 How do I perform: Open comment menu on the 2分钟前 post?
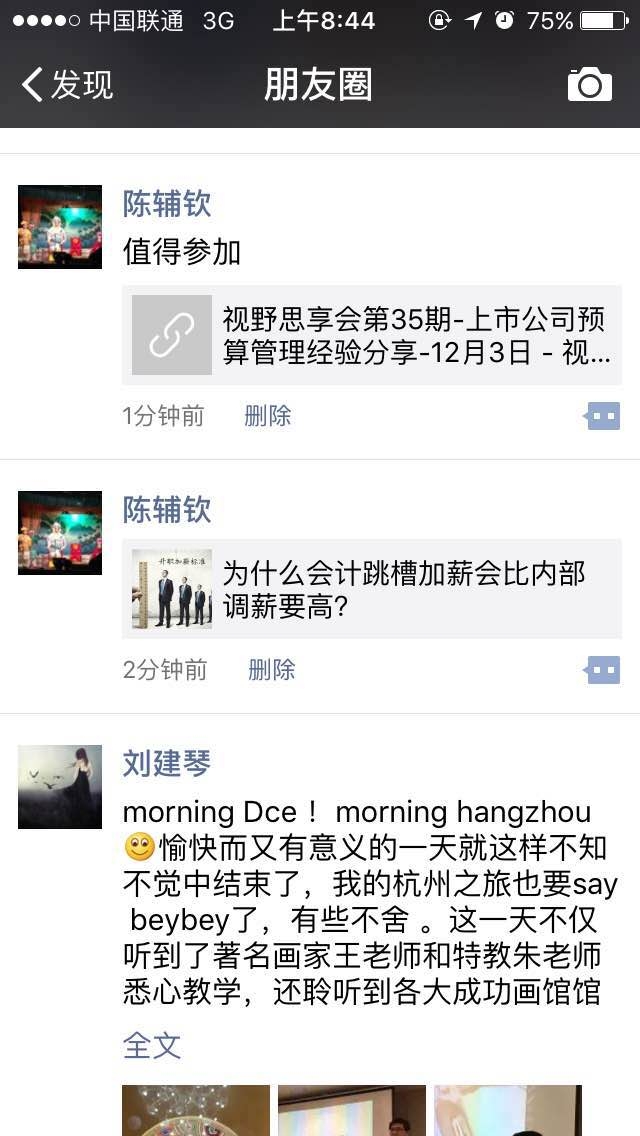click(603, 670)
